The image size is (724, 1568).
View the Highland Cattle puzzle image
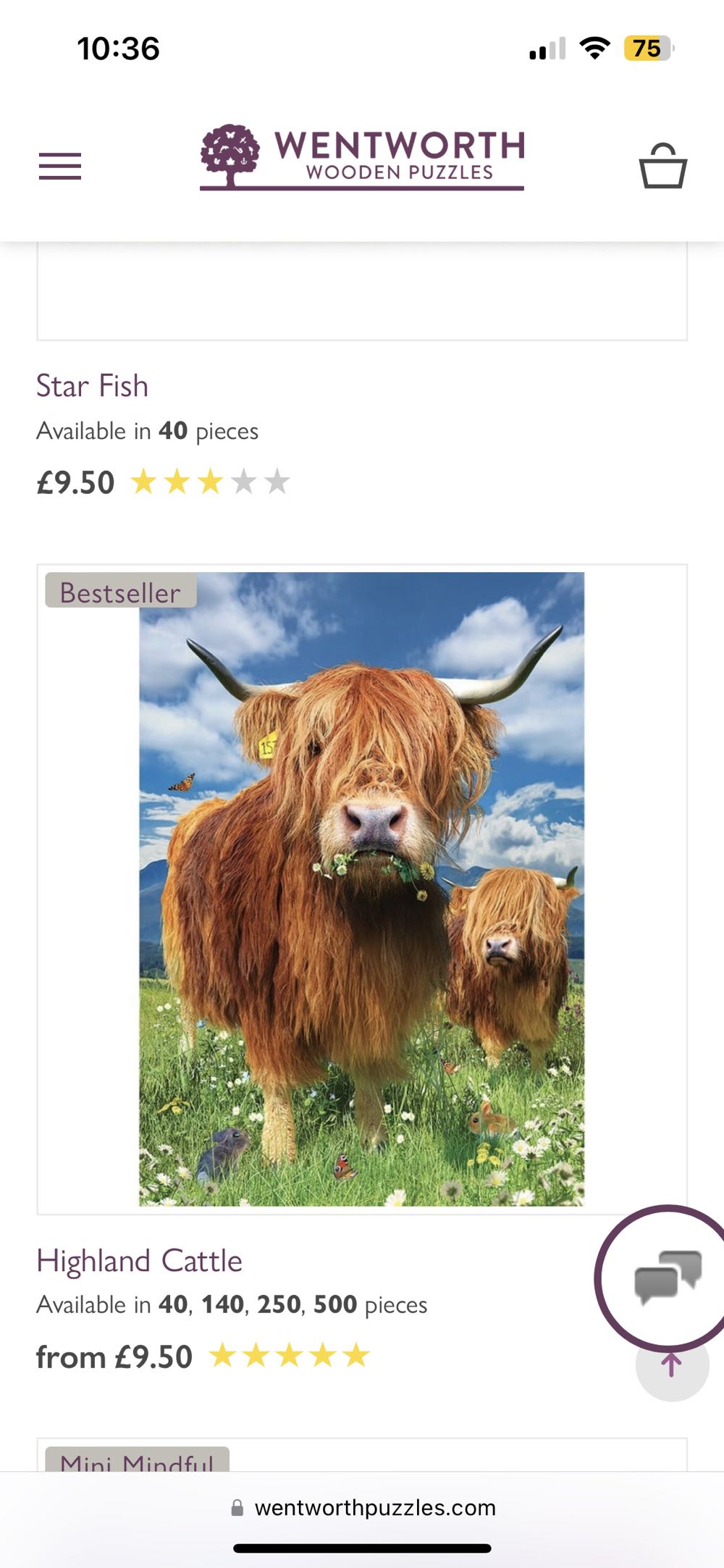(361, 889)
